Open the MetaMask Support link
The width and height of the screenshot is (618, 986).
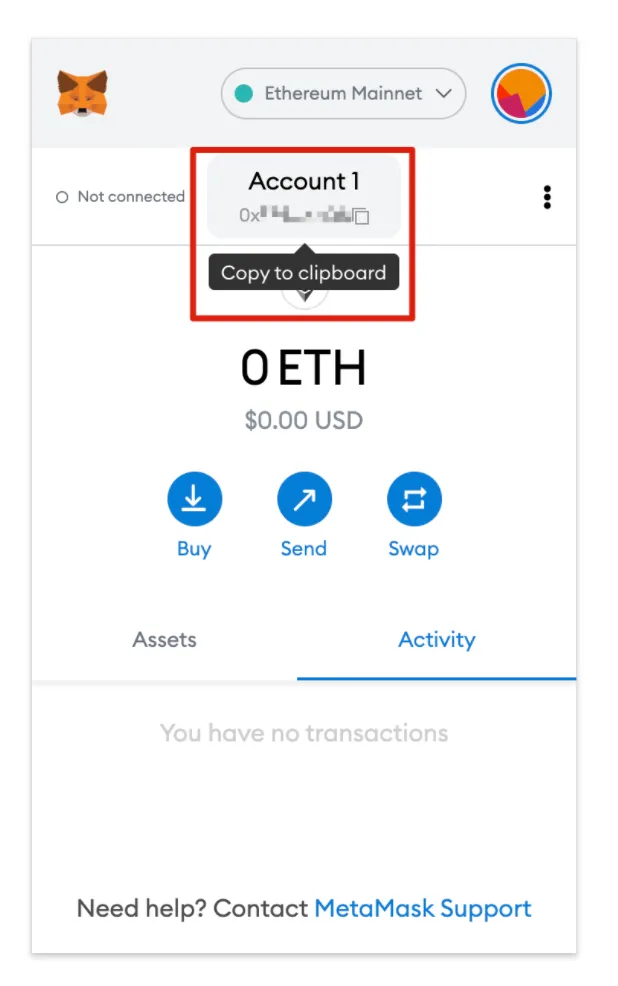coord(423,909)
